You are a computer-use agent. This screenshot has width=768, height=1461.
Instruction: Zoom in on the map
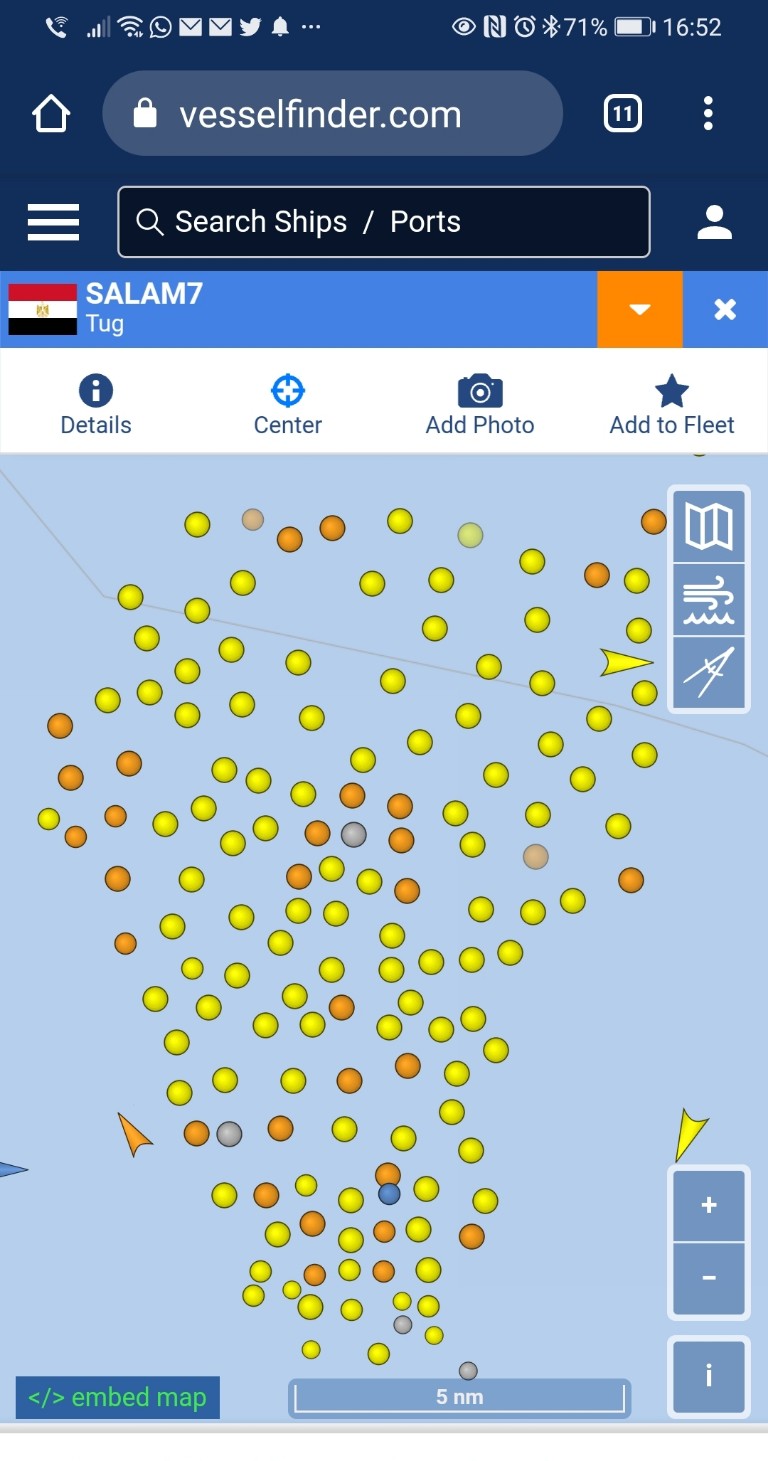coord(709,1206)
